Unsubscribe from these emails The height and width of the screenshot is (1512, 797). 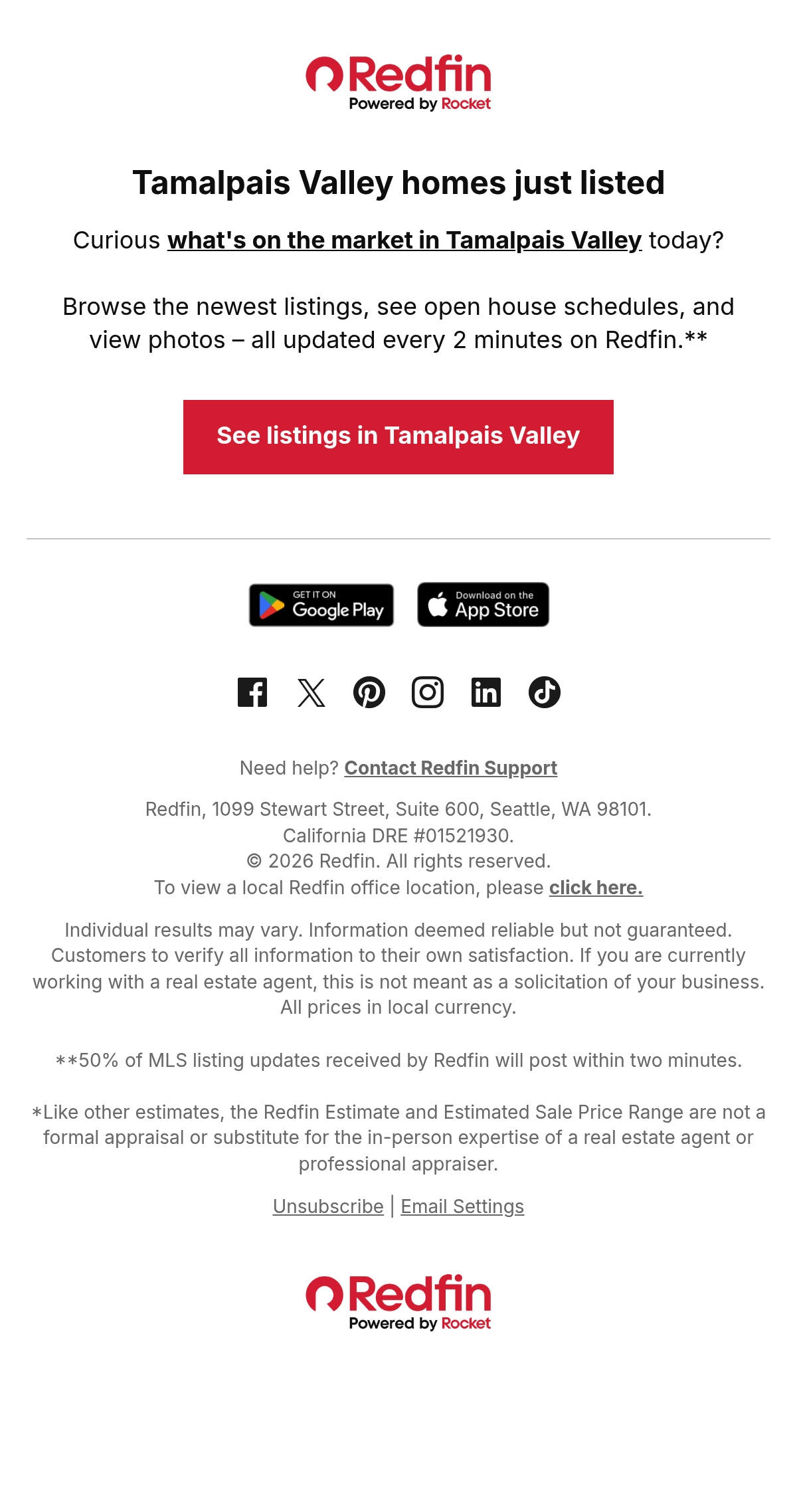(x=328, y=1206)
